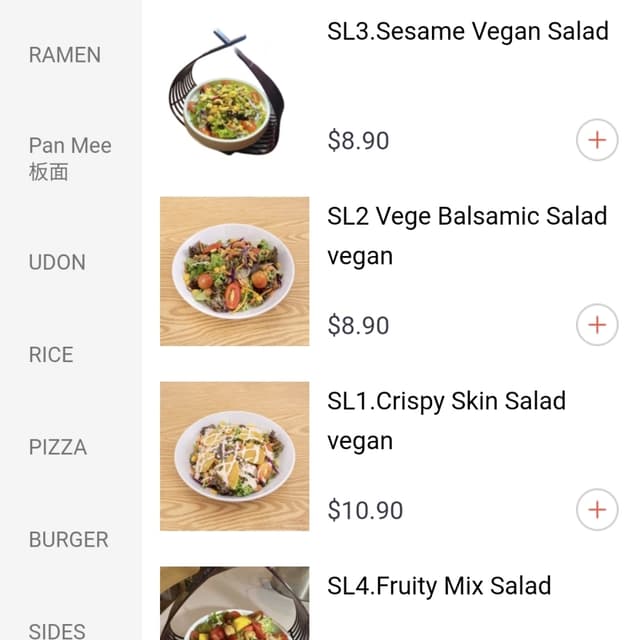This screenshot has height=640, width=640.
Task: Open the PIZZA category
Action: point(58,447)
